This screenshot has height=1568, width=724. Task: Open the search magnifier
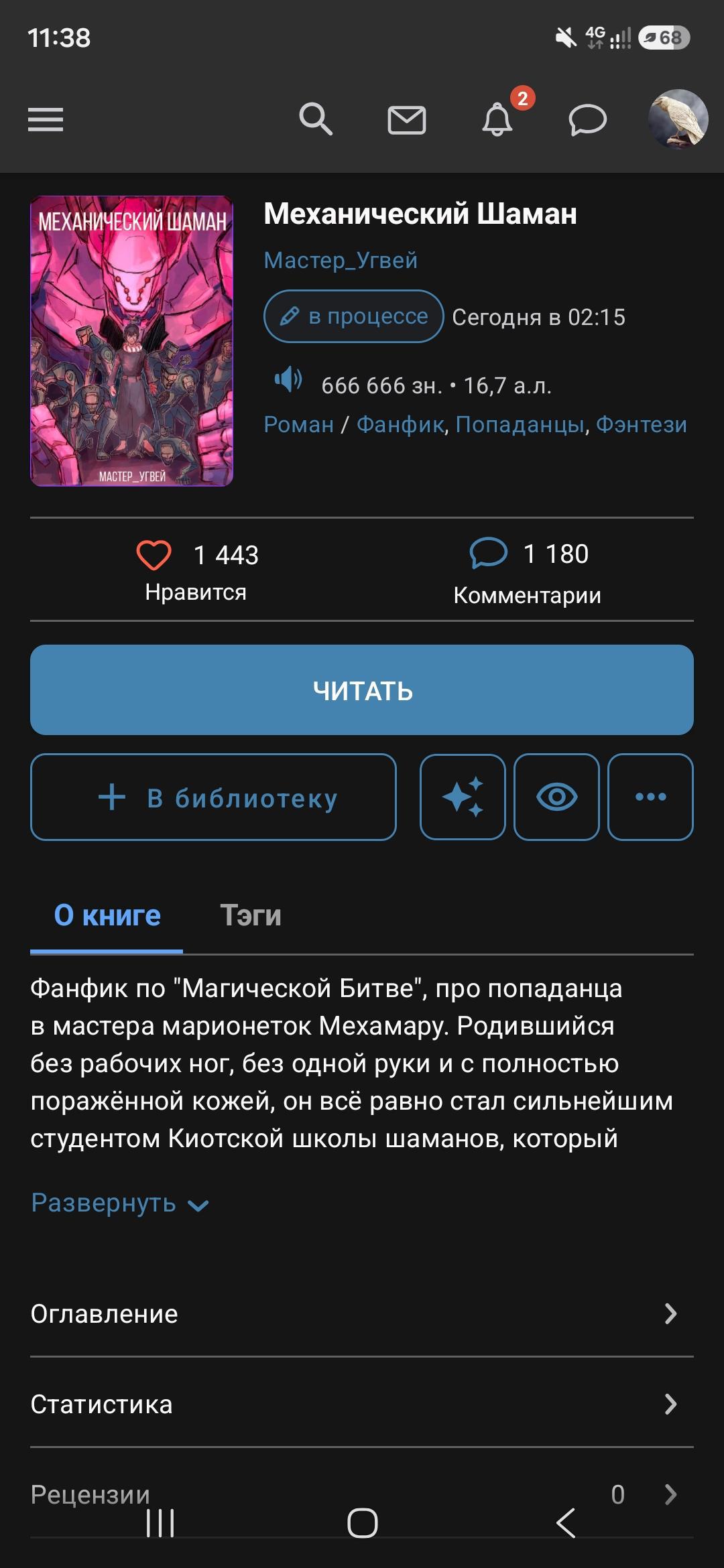[316, 119]
